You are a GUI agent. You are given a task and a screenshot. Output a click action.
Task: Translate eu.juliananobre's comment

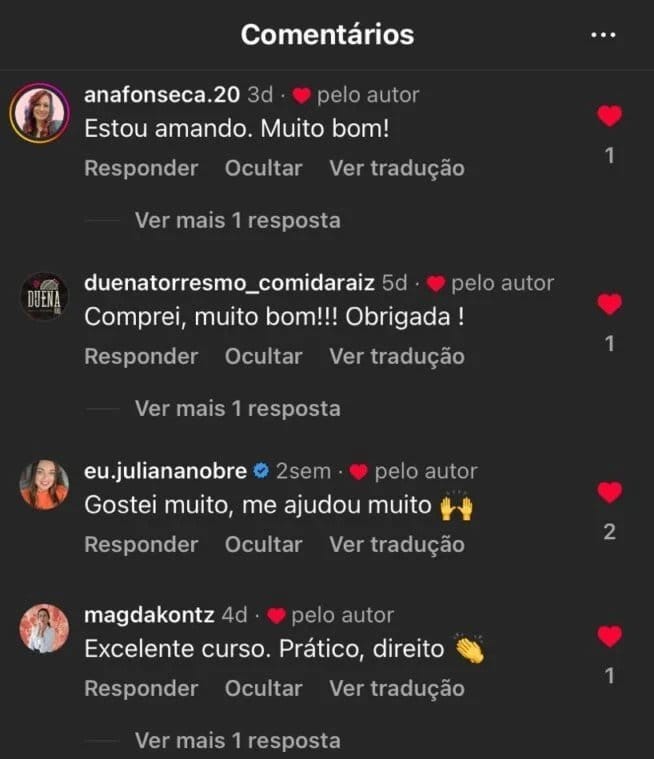(x=396, y=544)
